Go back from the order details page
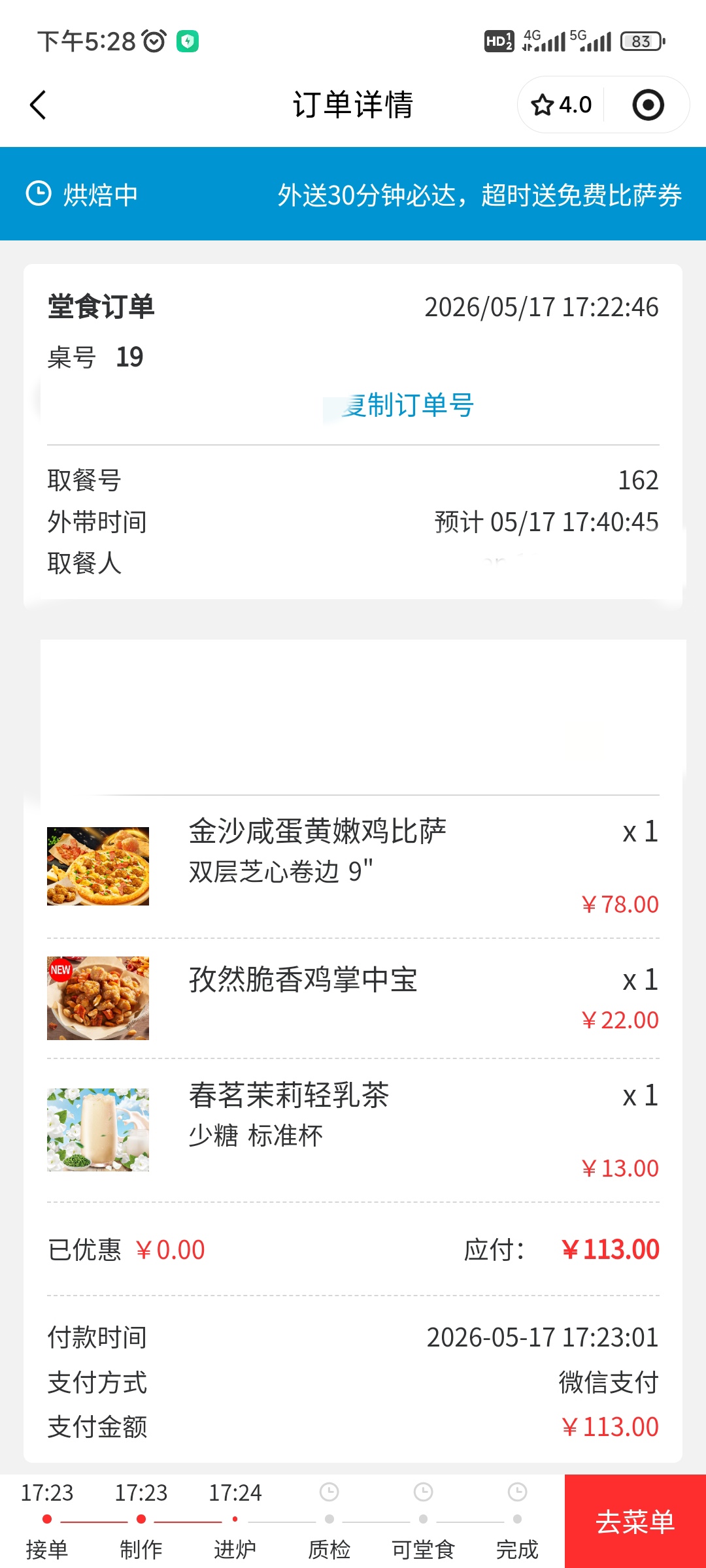706x1568 pixels. pos(39,105)
